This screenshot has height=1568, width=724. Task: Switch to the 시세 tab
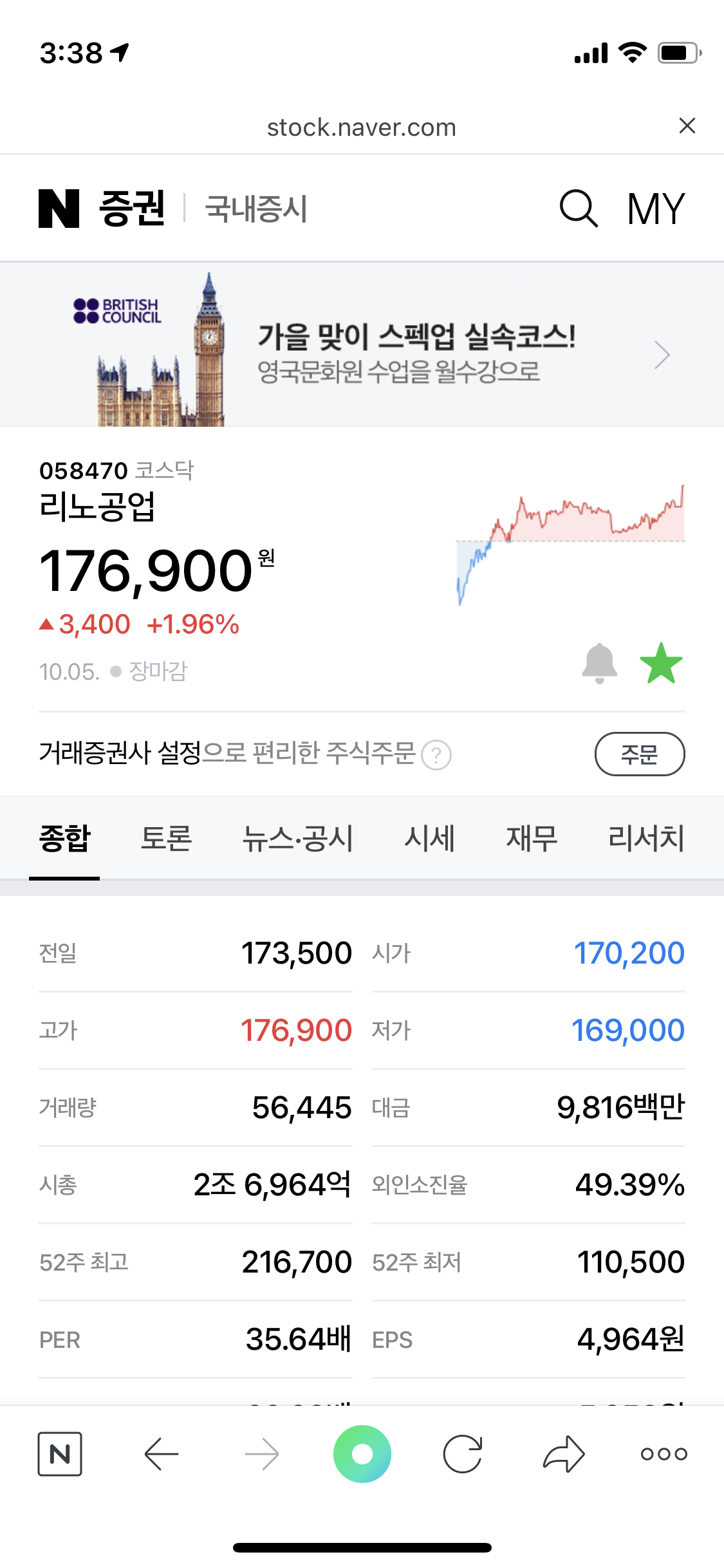429,839
